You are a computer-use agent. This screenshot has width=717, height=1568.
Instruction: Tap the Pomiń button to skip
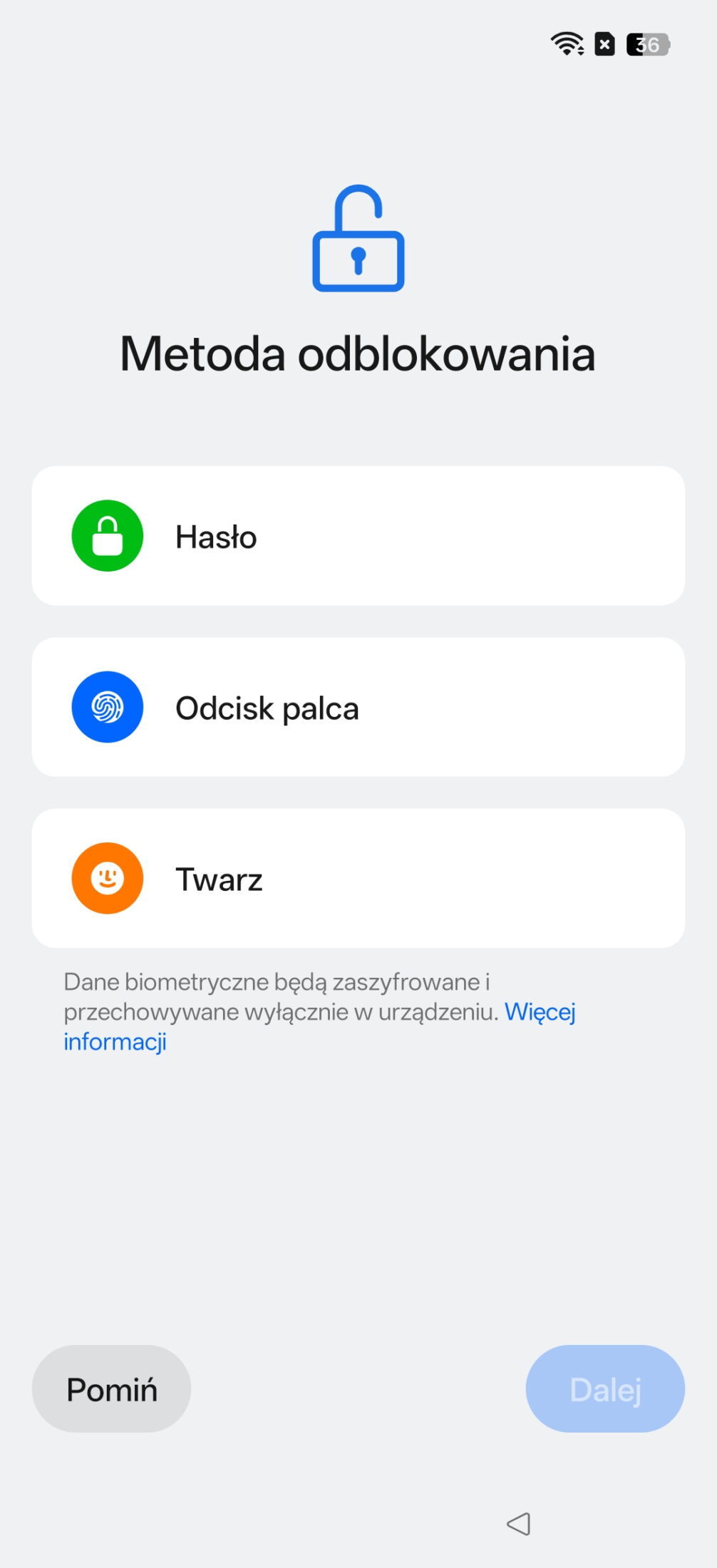click(111, 1389)
